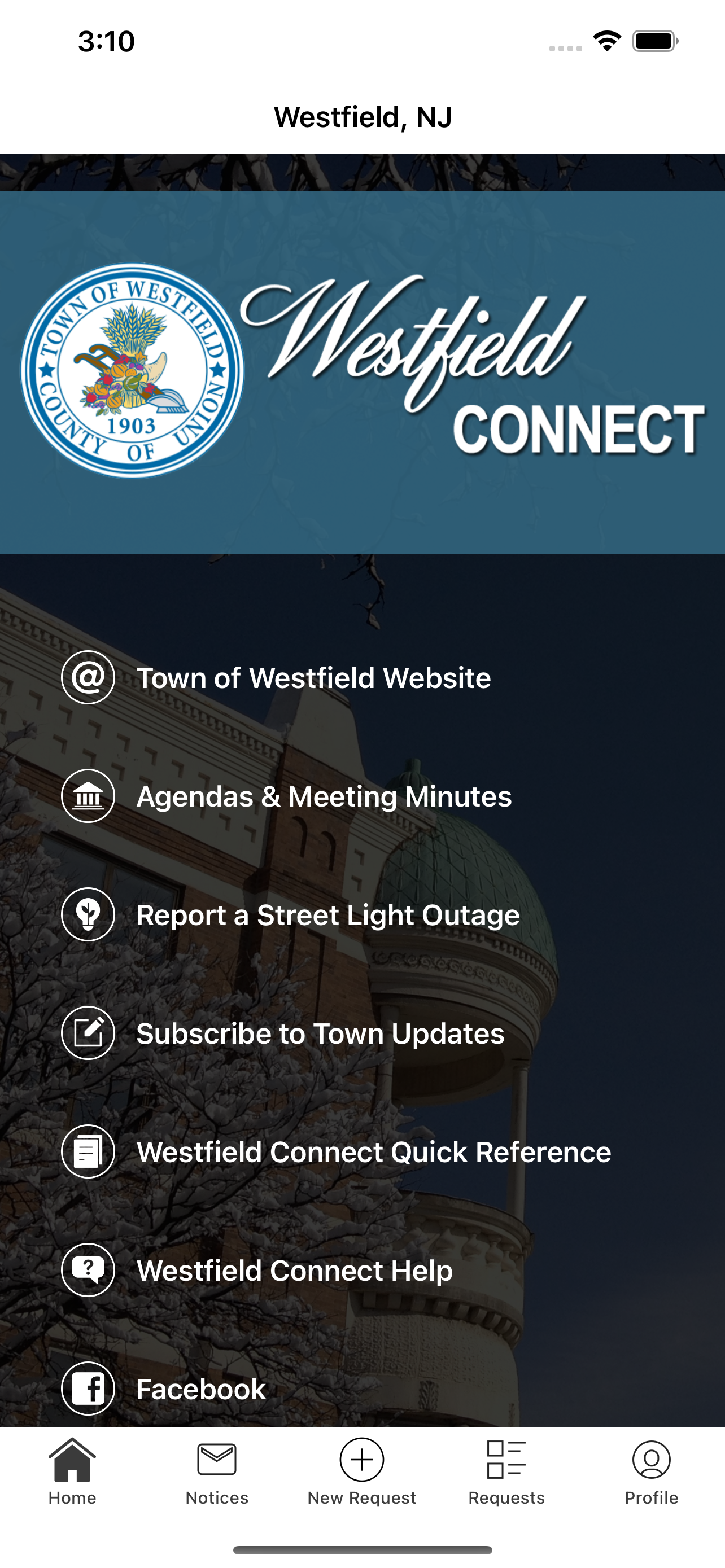The image size is (725, 1568).
Task: Create a New Request
Action: [362, 1472]
